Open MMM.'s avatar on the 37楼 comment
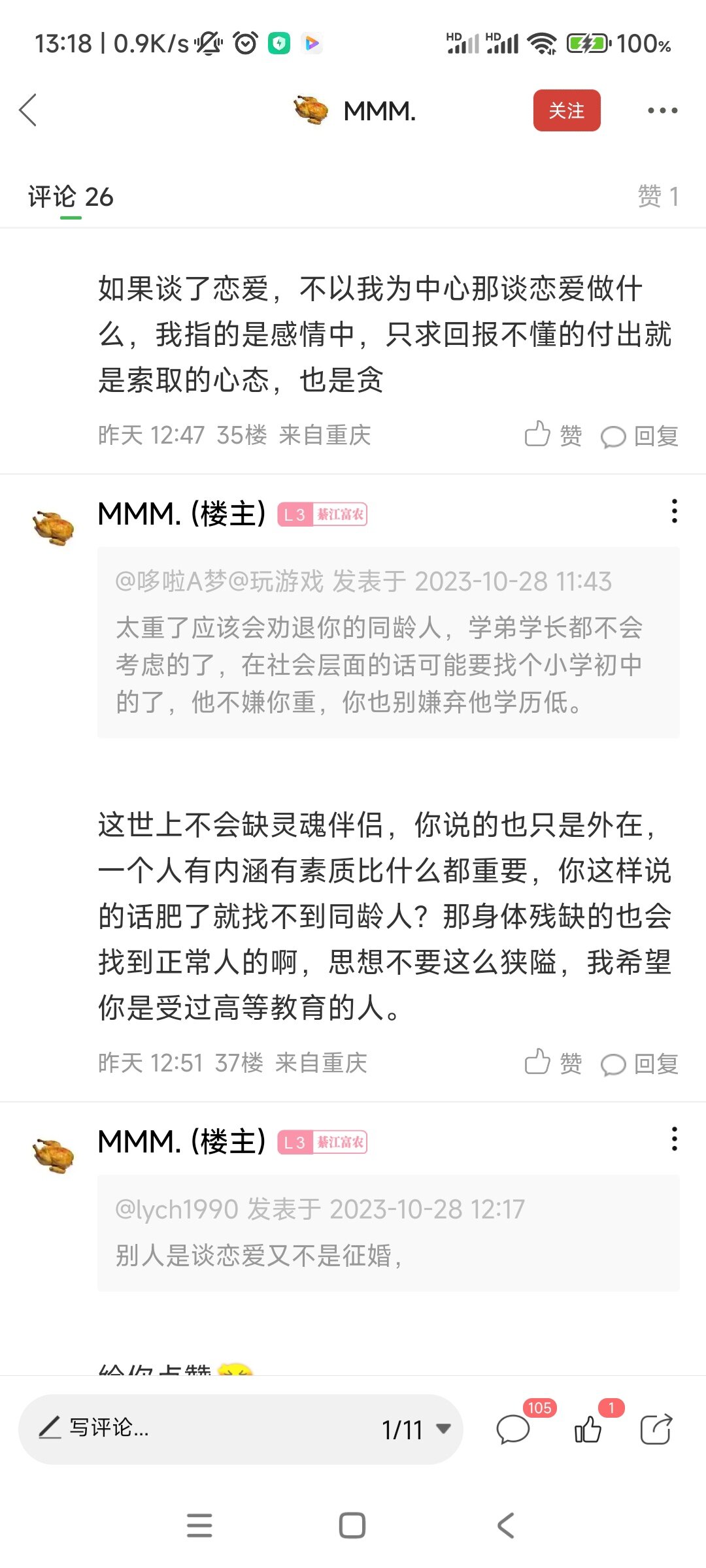The width and height of the screenshot is (706, 1568). click(x=54, y=527)
